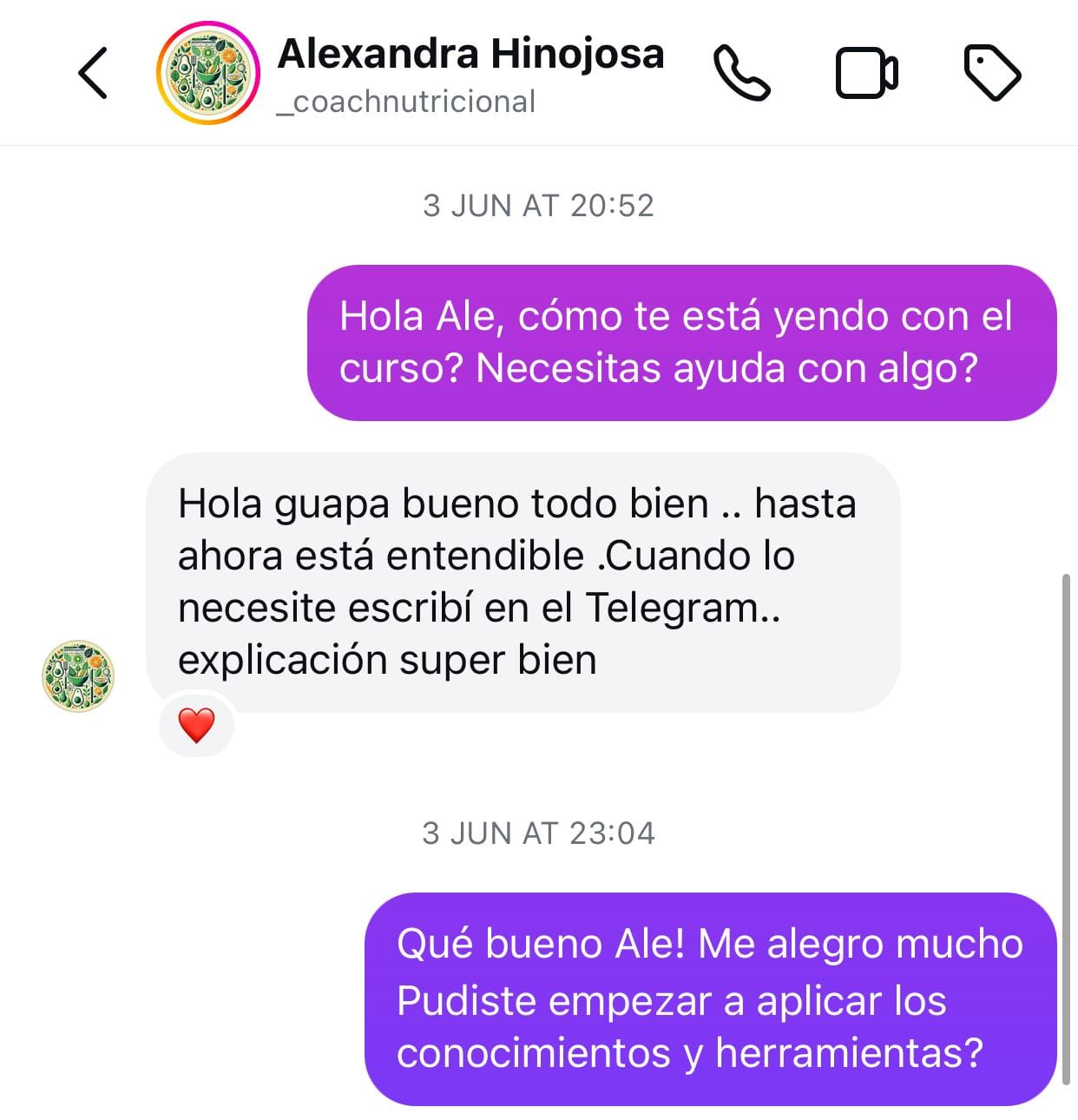Image resolution: width=1078 pixels, height=1120 pixels.
Task: Start a video call with Alexandra
Action: click(866, 74)
